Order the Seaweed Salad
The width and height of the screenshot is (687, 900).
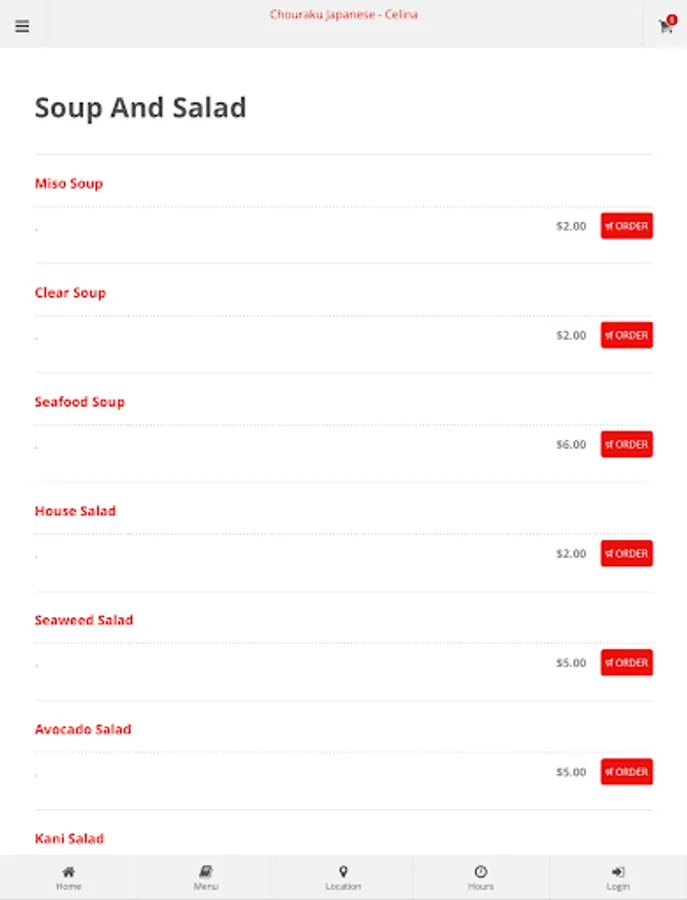pyautogui.click(x=626, y=662)
